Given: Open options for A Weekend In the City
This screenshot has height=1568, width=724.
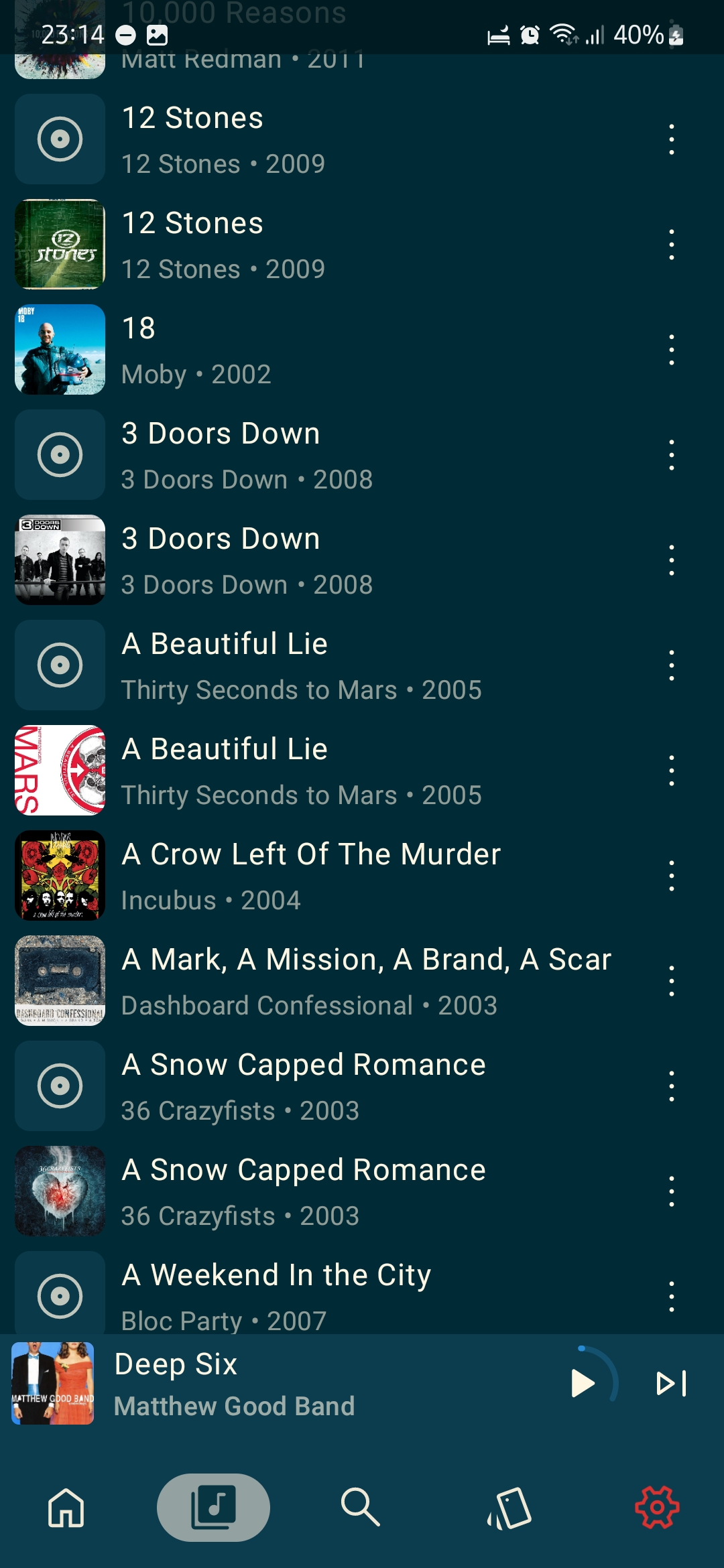Looking at the screenshot, I should (671, 1295).
